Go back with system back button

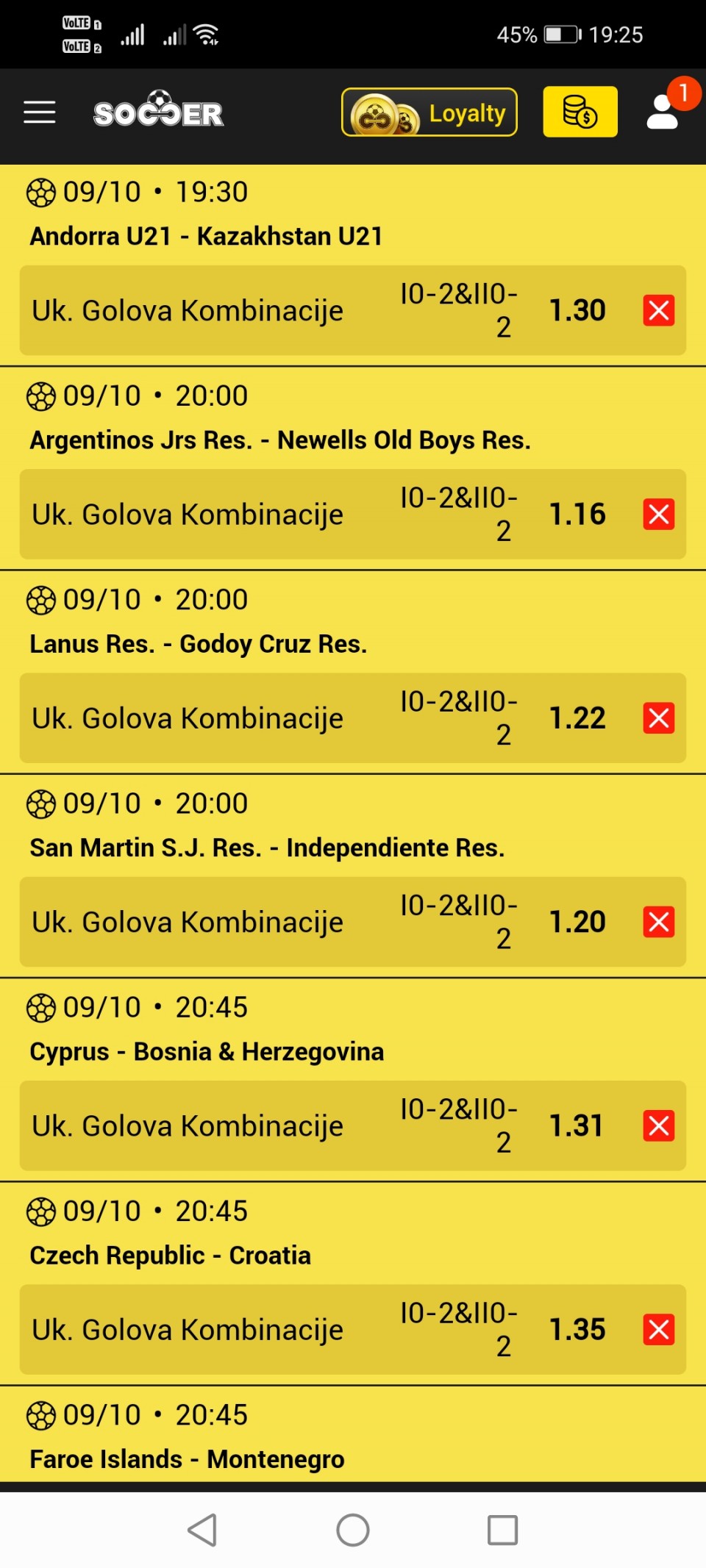[202, 1530]
